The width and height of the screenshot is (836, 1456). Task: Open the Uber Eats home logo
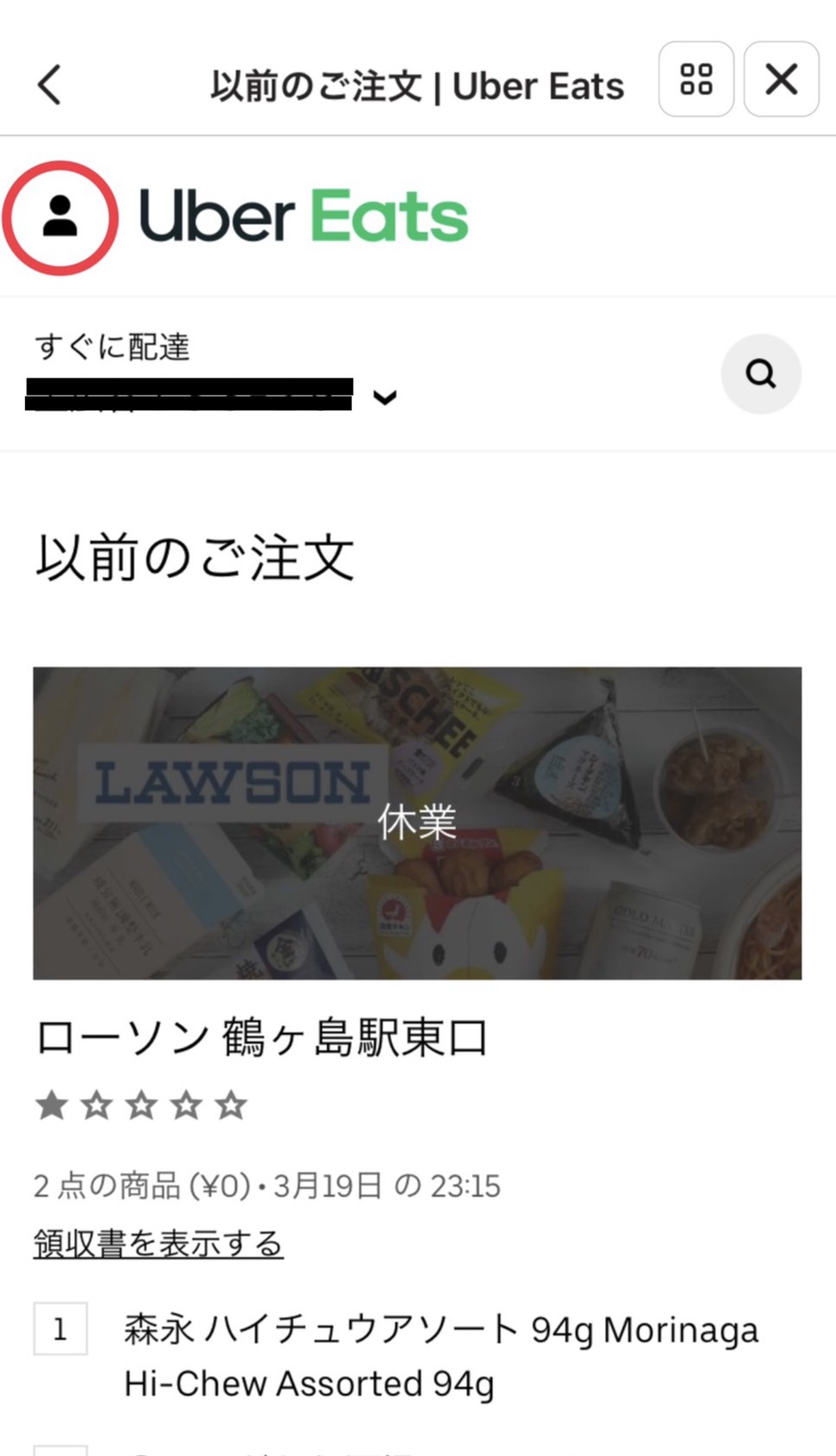(303, 216)
